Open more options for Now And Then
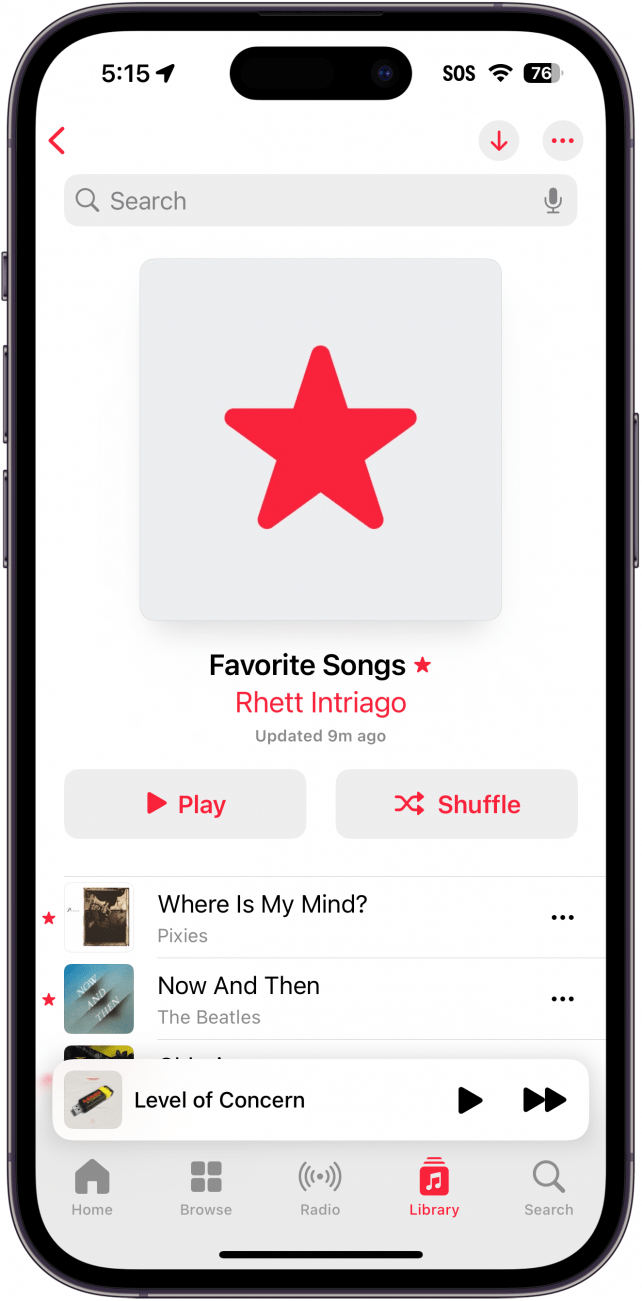The image size is (642, 1301). pyautogui.click(x=563, y=999)
